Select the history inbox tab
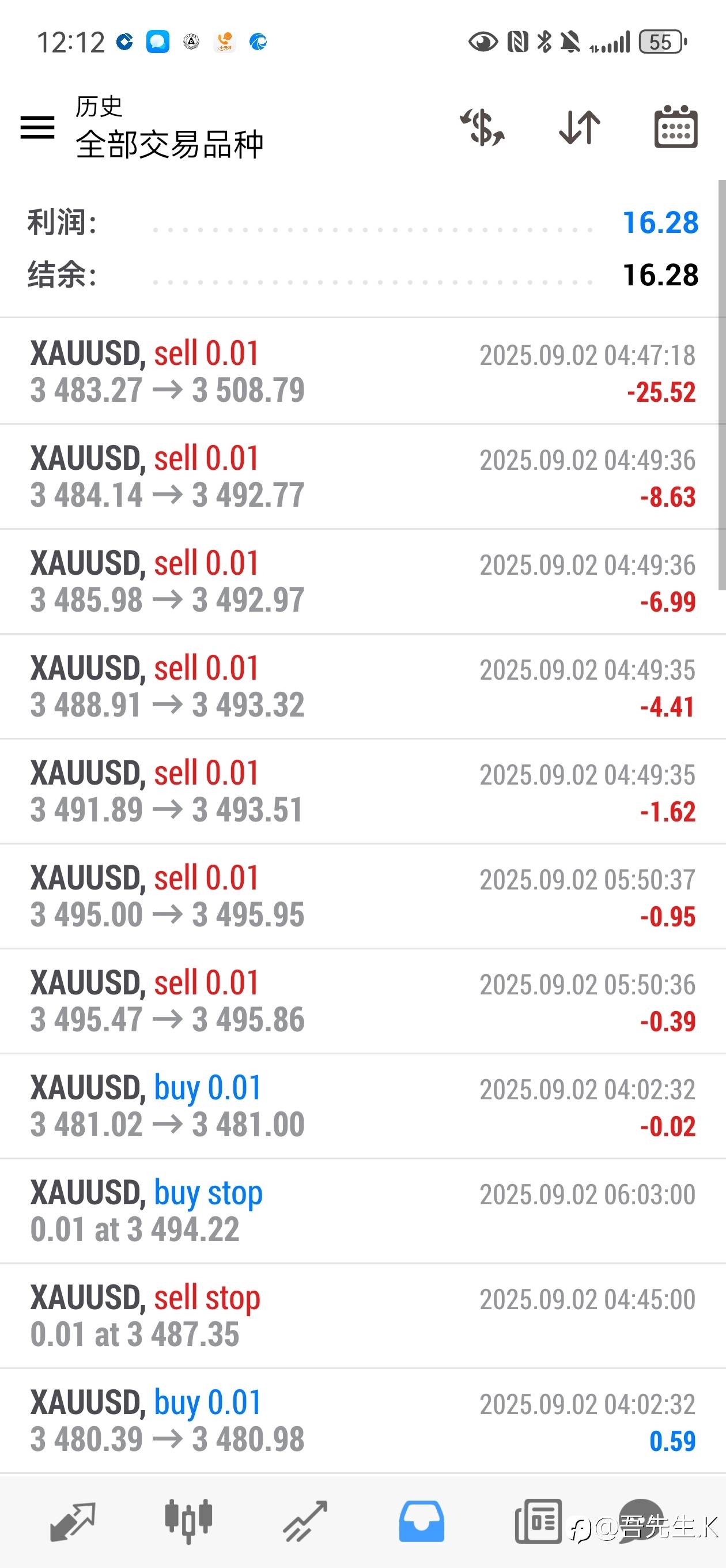Viewport: 726px width, 1568px height. (421, 1521)
